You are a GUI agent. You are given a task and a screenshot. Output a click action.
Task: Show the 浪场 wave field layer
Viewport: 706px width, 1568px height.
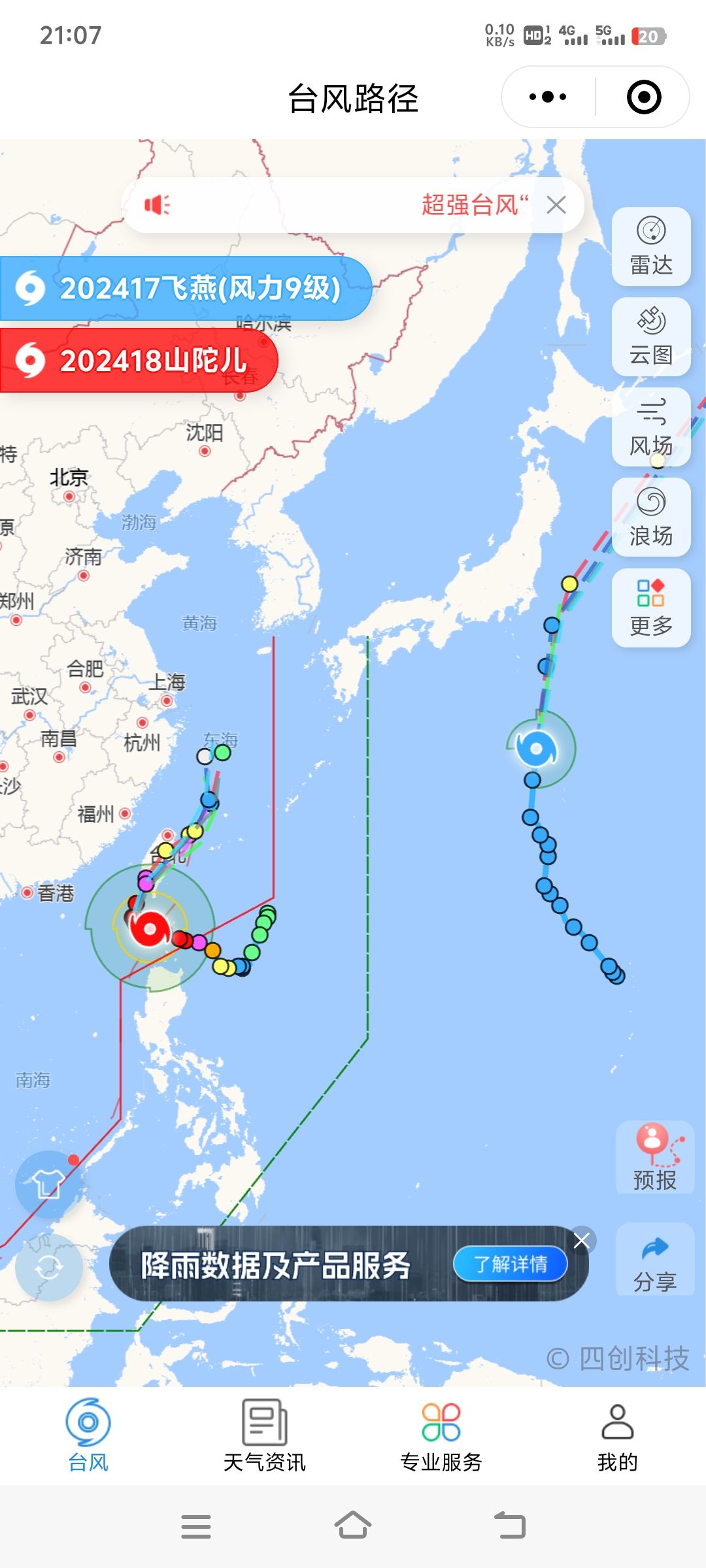(x=651, y=517)
